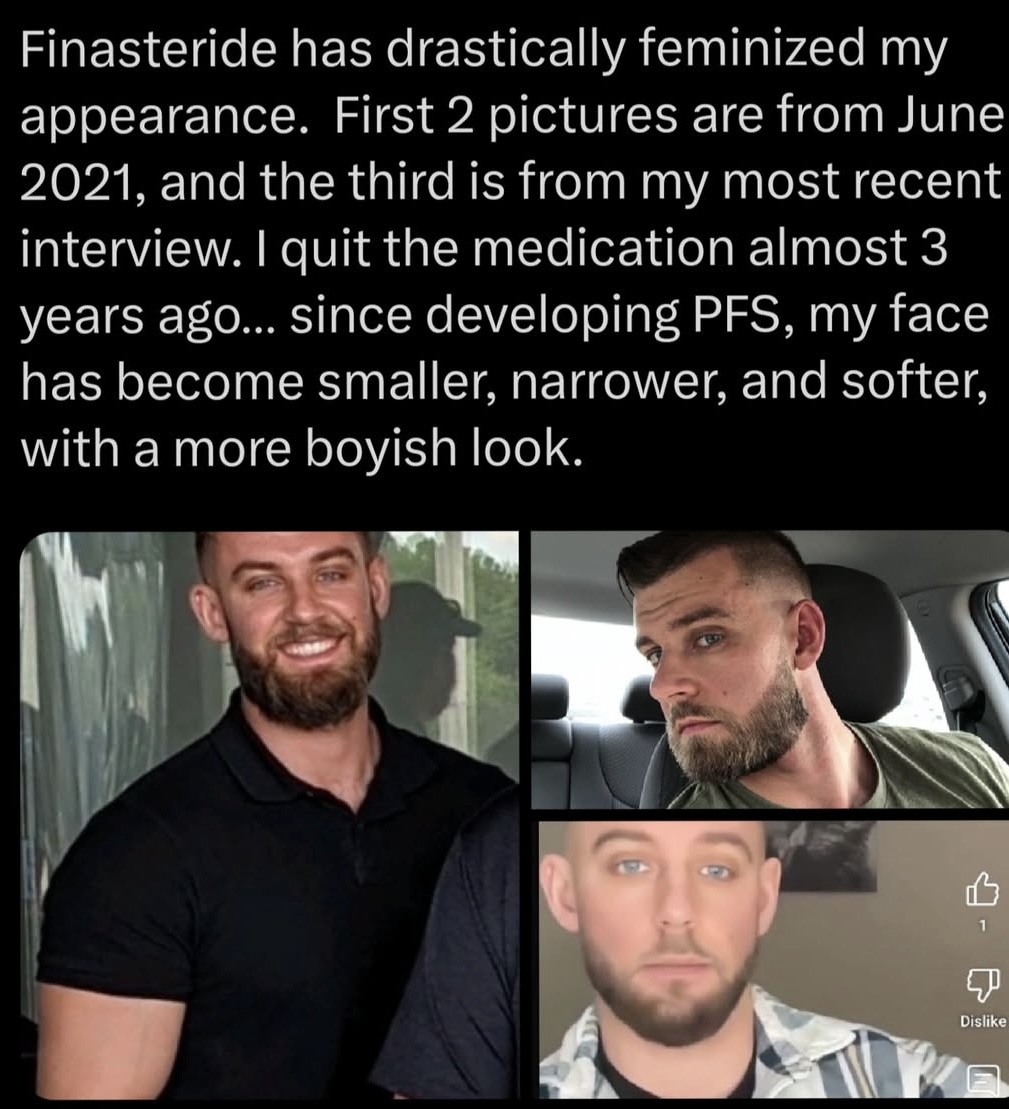View the car selfie photo
Screen dimensions: 1009x1109
point(768,669)
